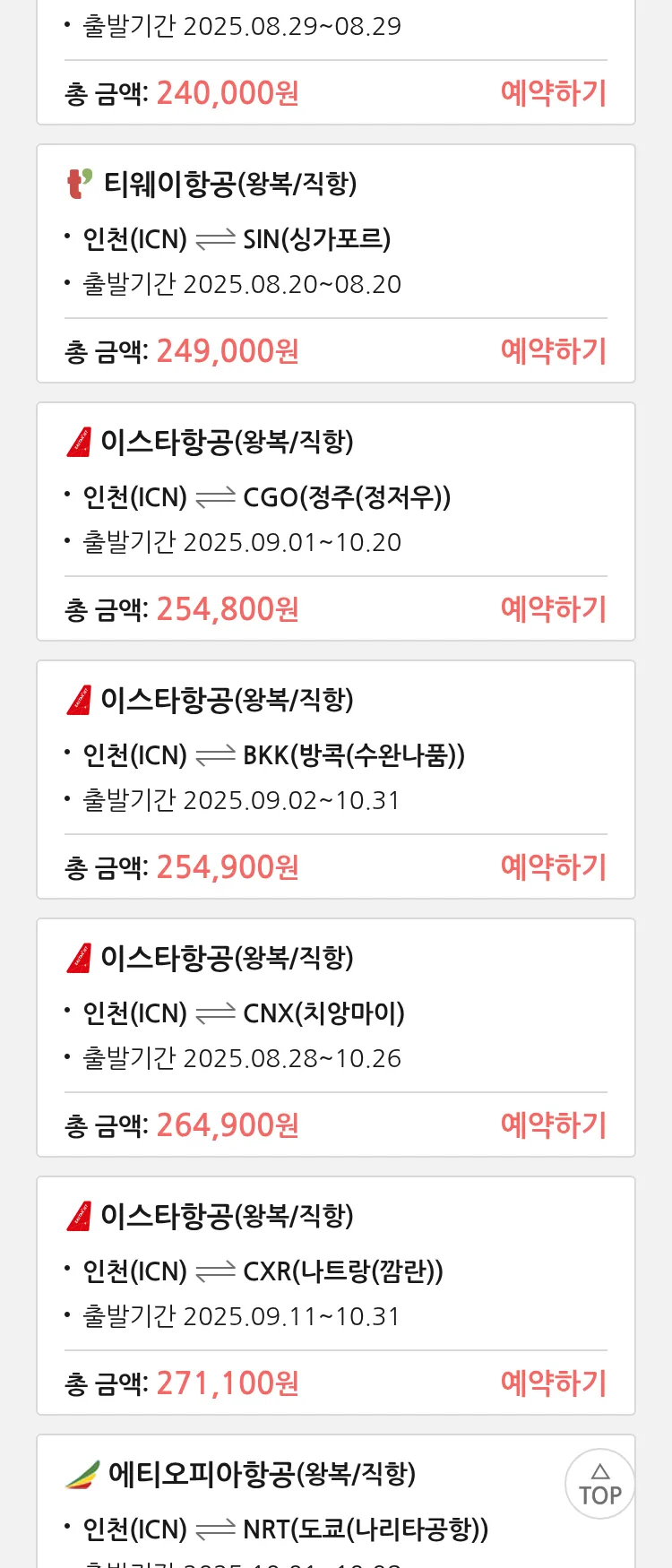The width and height of the screenshot is (672, 1568).
Task: Tap 예약하기 for the 240,000원 fare
Action: click(553, 93)
